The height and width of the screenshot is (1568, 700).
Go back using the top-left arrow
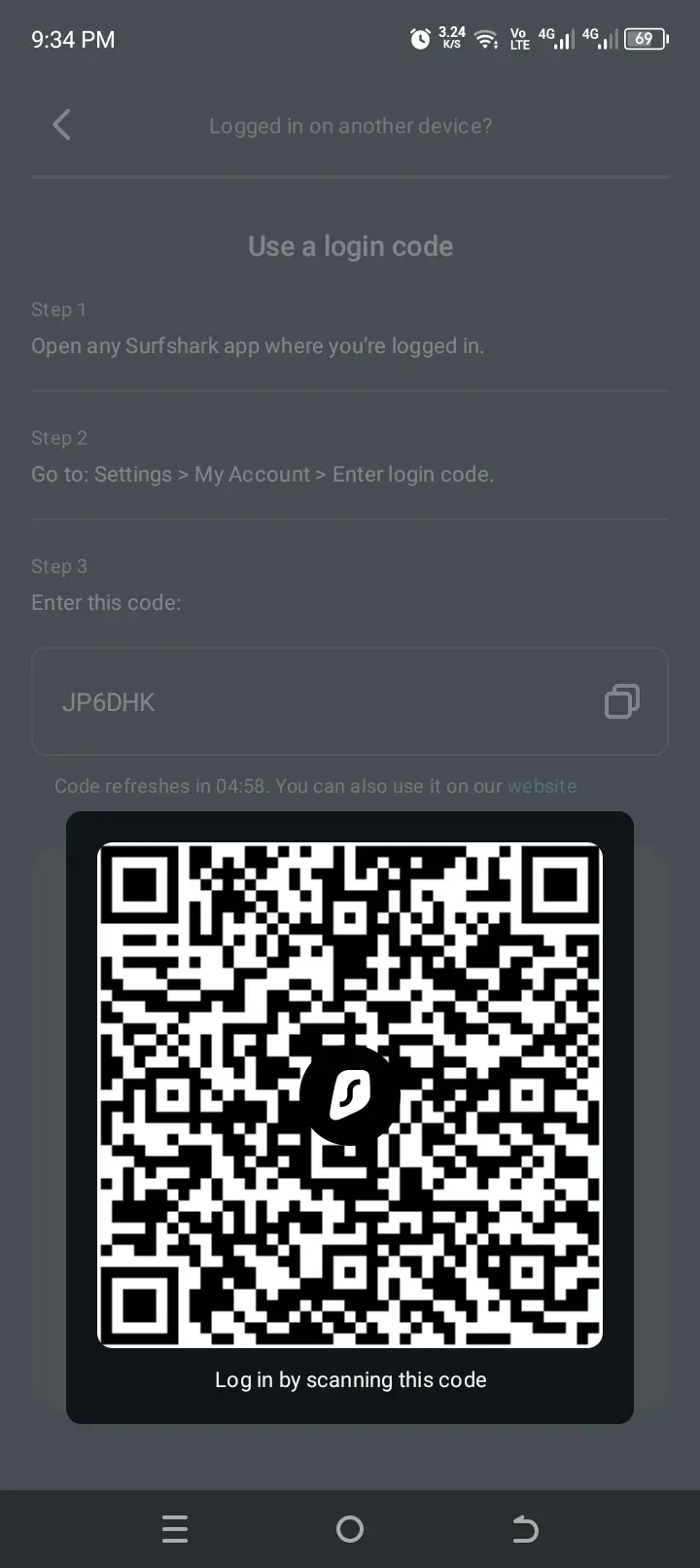coord(61,125)
